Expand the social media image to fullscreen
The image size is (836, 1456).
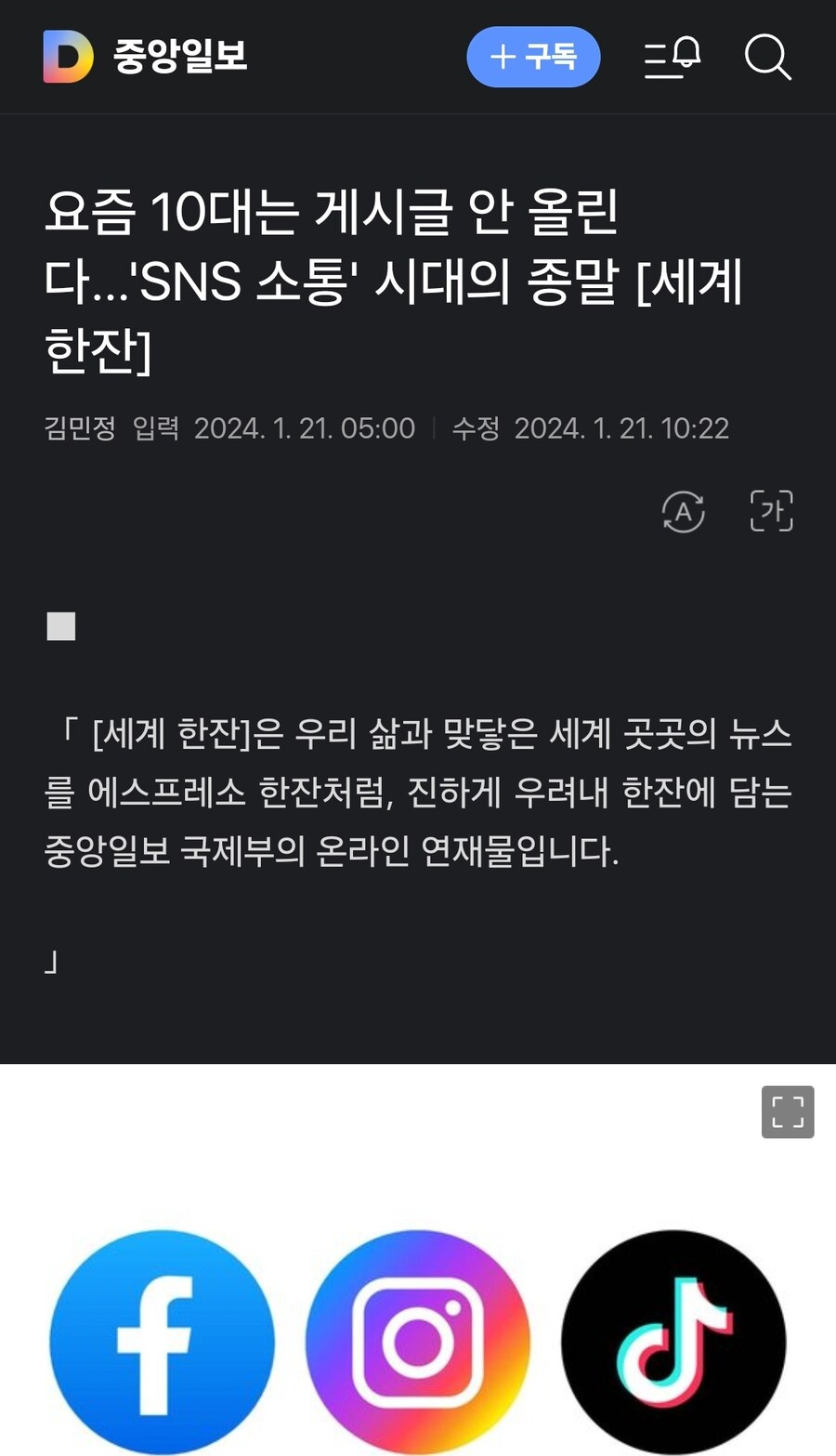point(788,1111)
